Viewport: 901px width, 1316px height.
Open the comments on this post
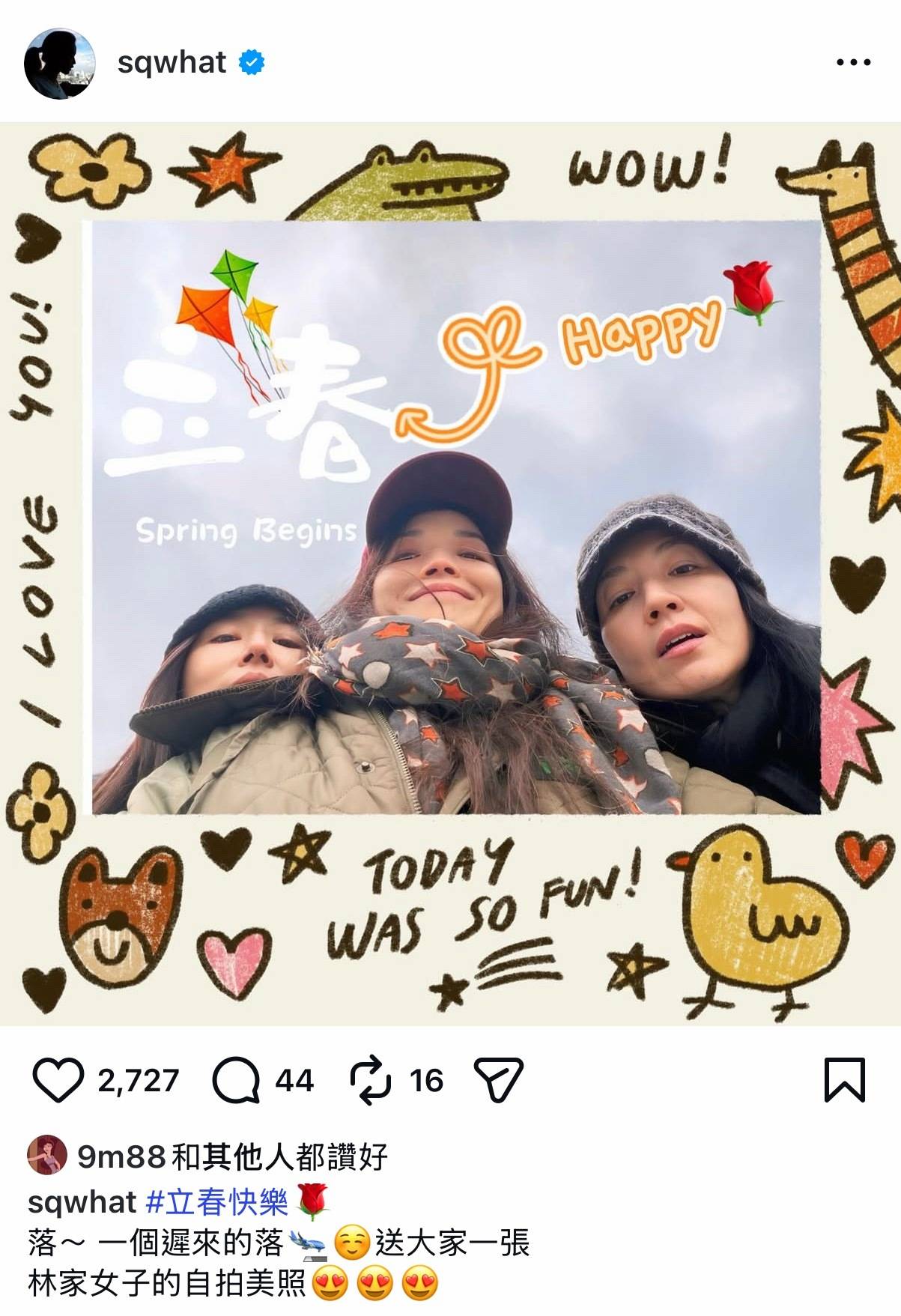[237, 1080]
